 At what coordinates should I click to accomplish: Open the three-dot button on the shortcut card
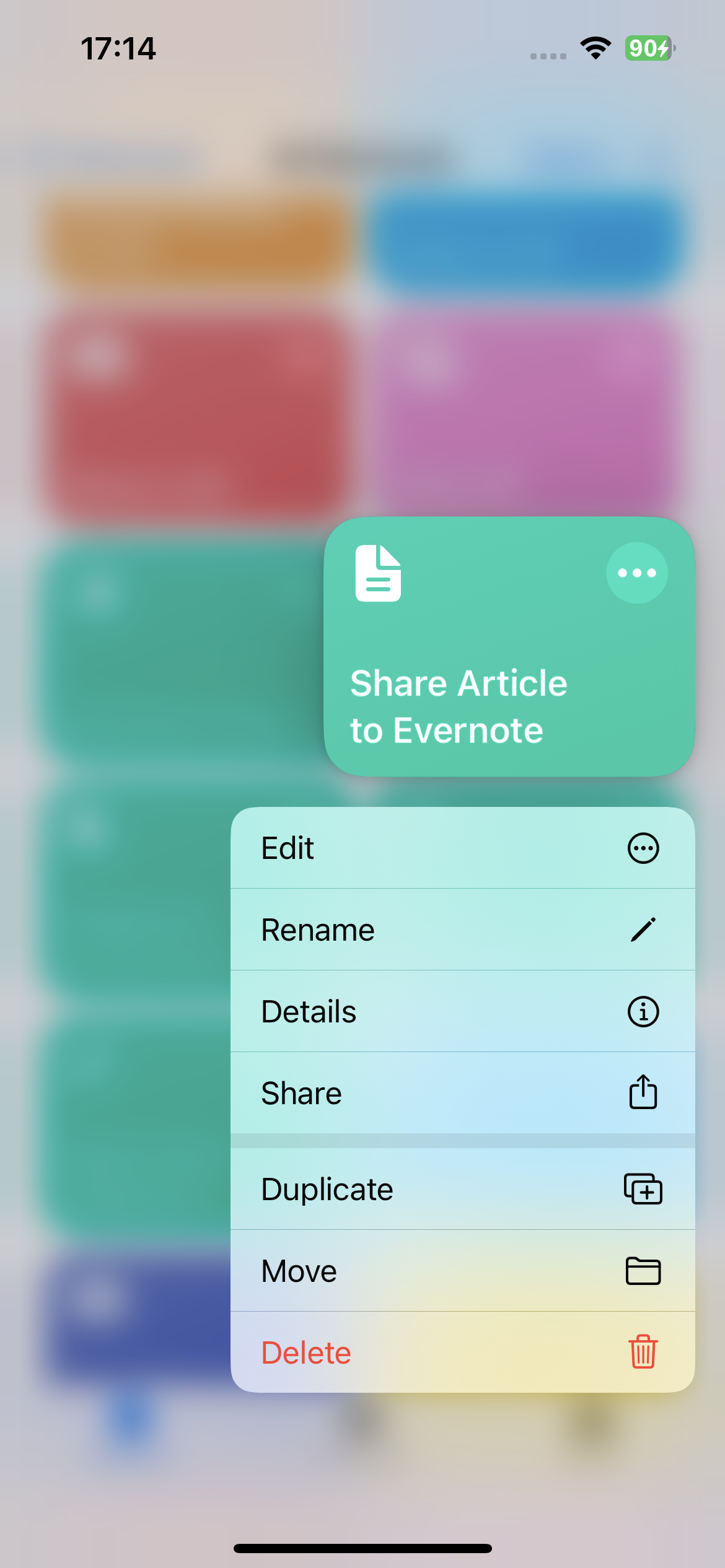(636, 573)
